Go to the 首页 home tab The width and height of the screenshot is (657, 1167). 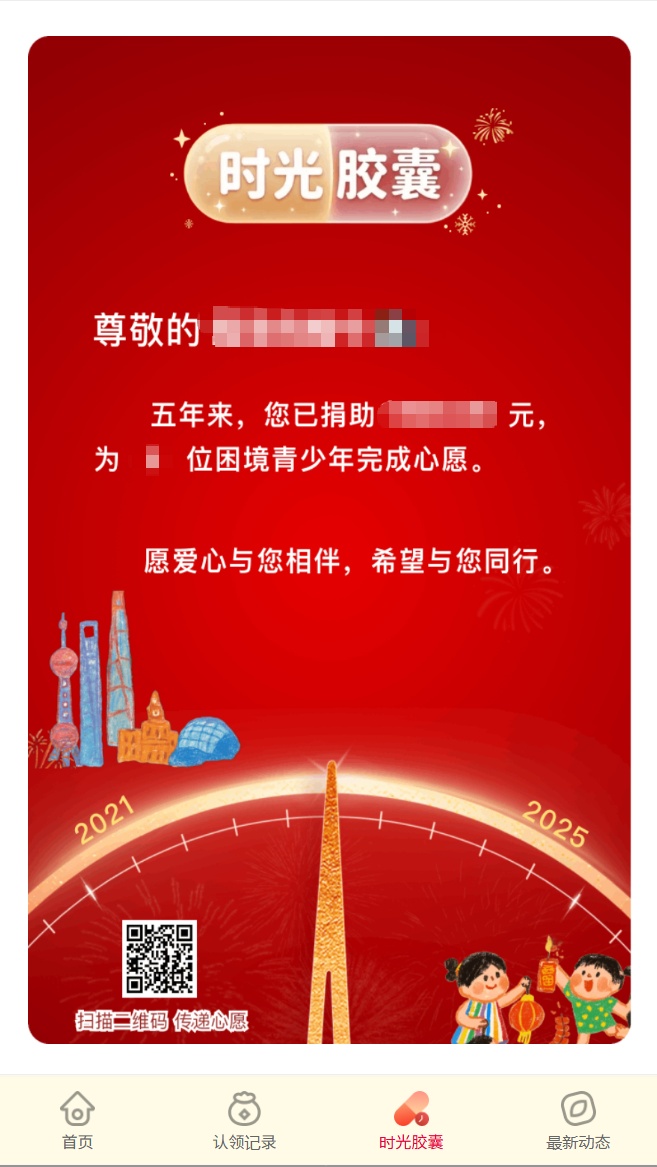click(77, 1121)
